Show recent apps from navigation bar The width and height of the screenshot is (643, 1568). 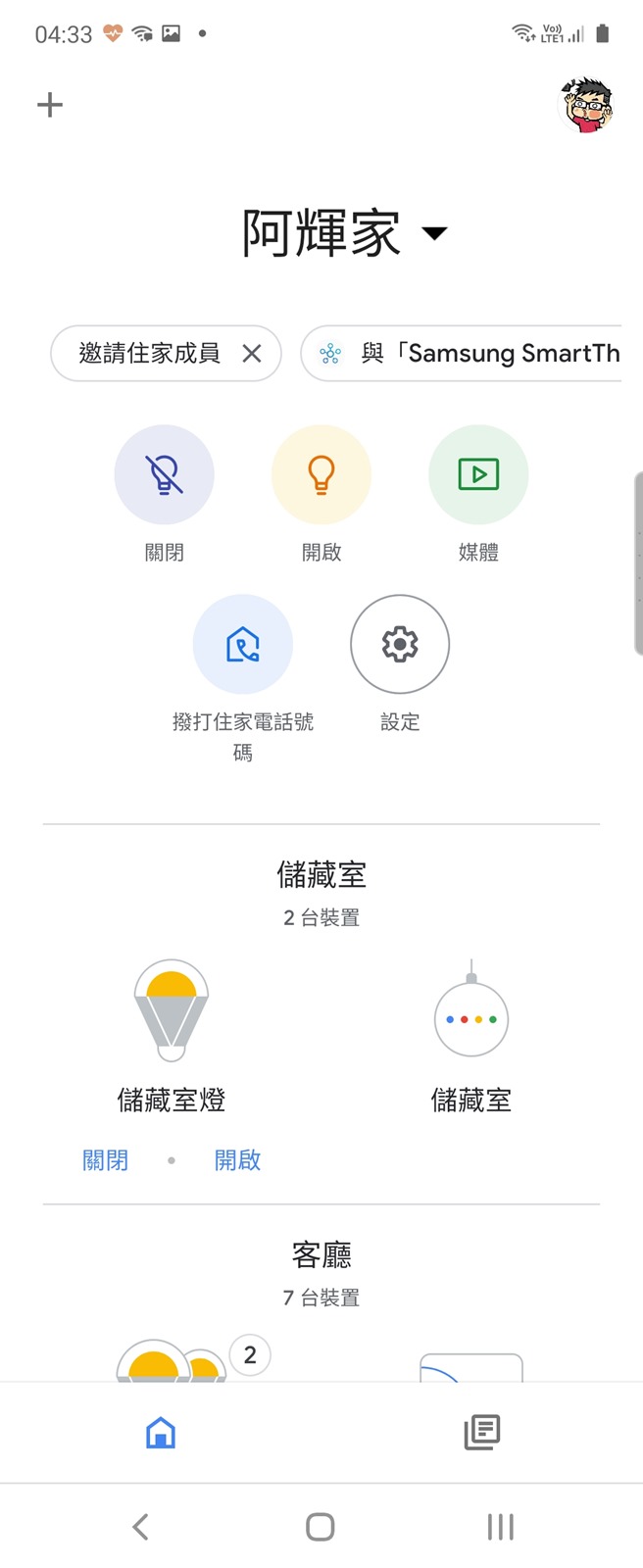coord(500,1526)
